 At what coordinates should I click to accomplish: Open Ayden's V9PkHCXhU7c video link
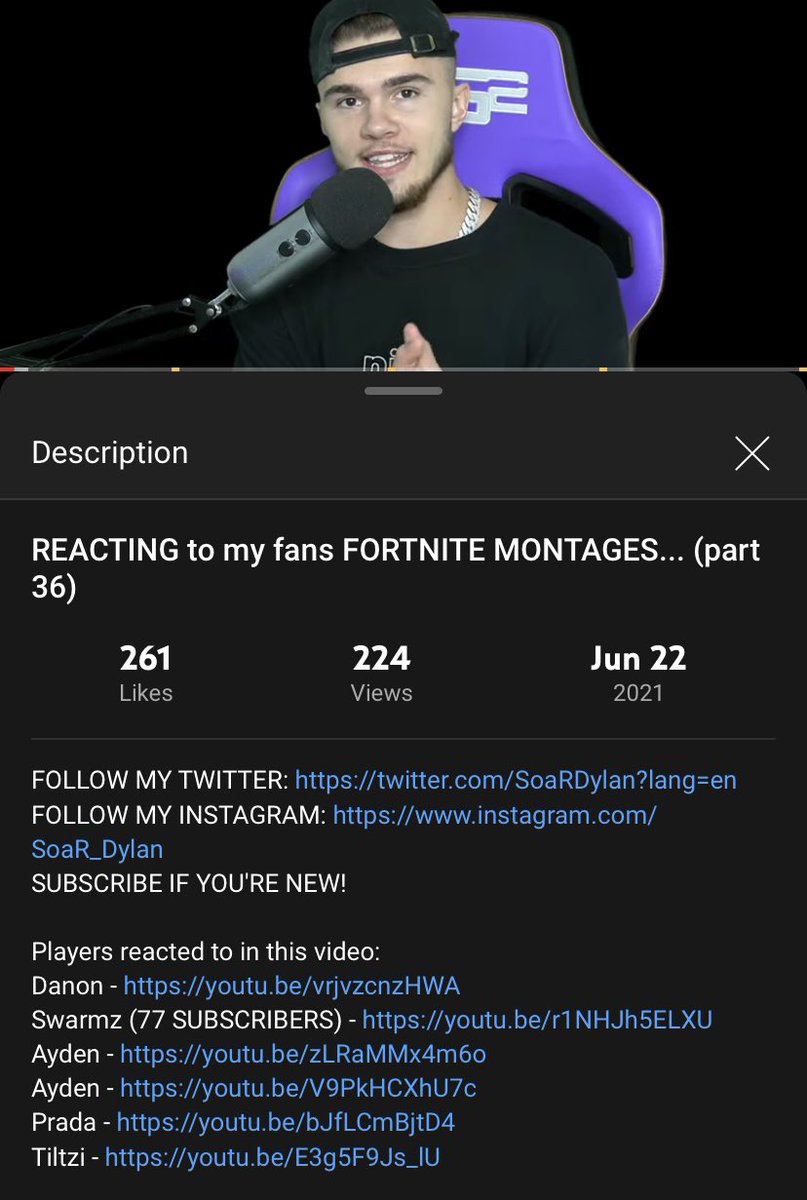coord(298,1088)
